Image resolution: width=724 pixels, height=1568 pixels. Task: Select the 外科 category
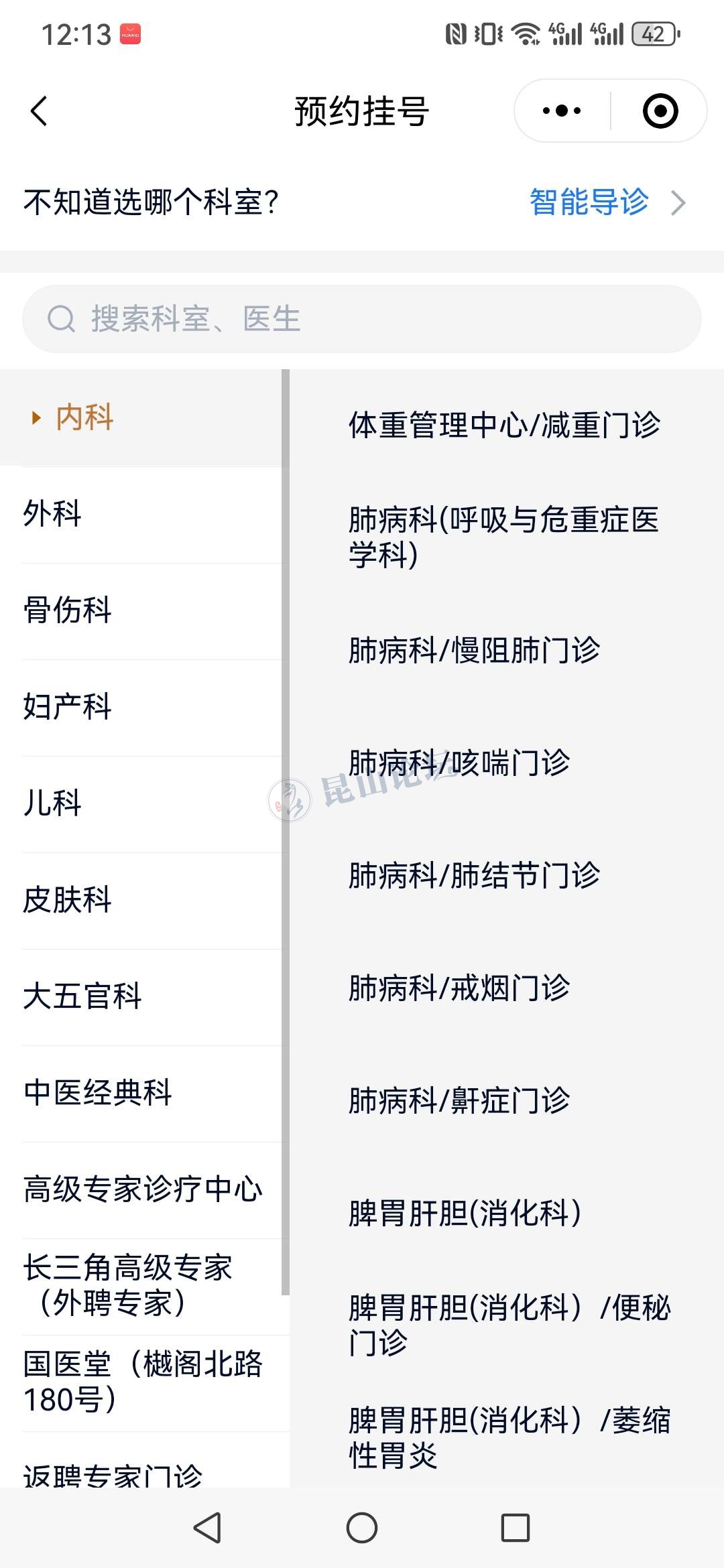(x=52, y=514)
